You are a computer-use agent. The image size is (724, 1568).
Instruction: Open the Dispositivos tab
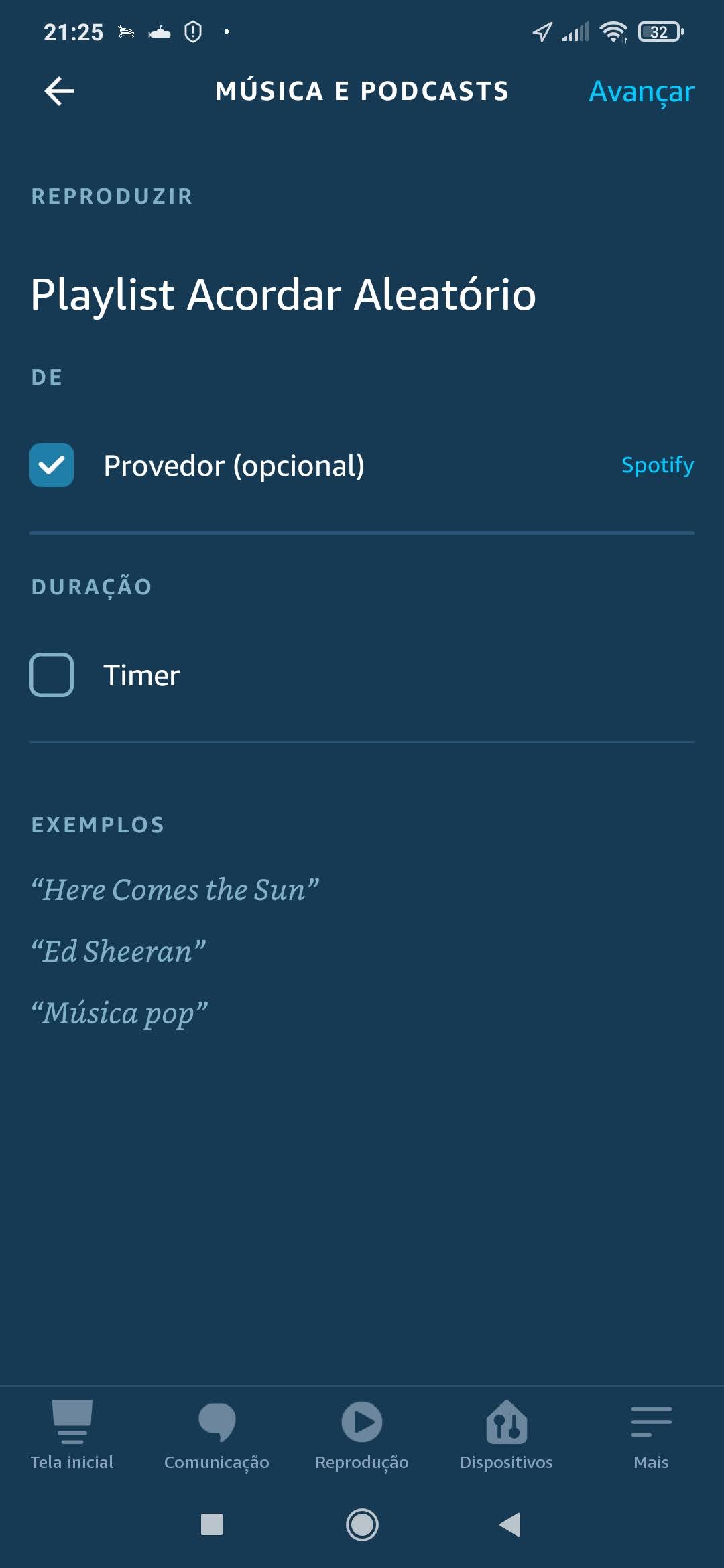[506, 1434]
